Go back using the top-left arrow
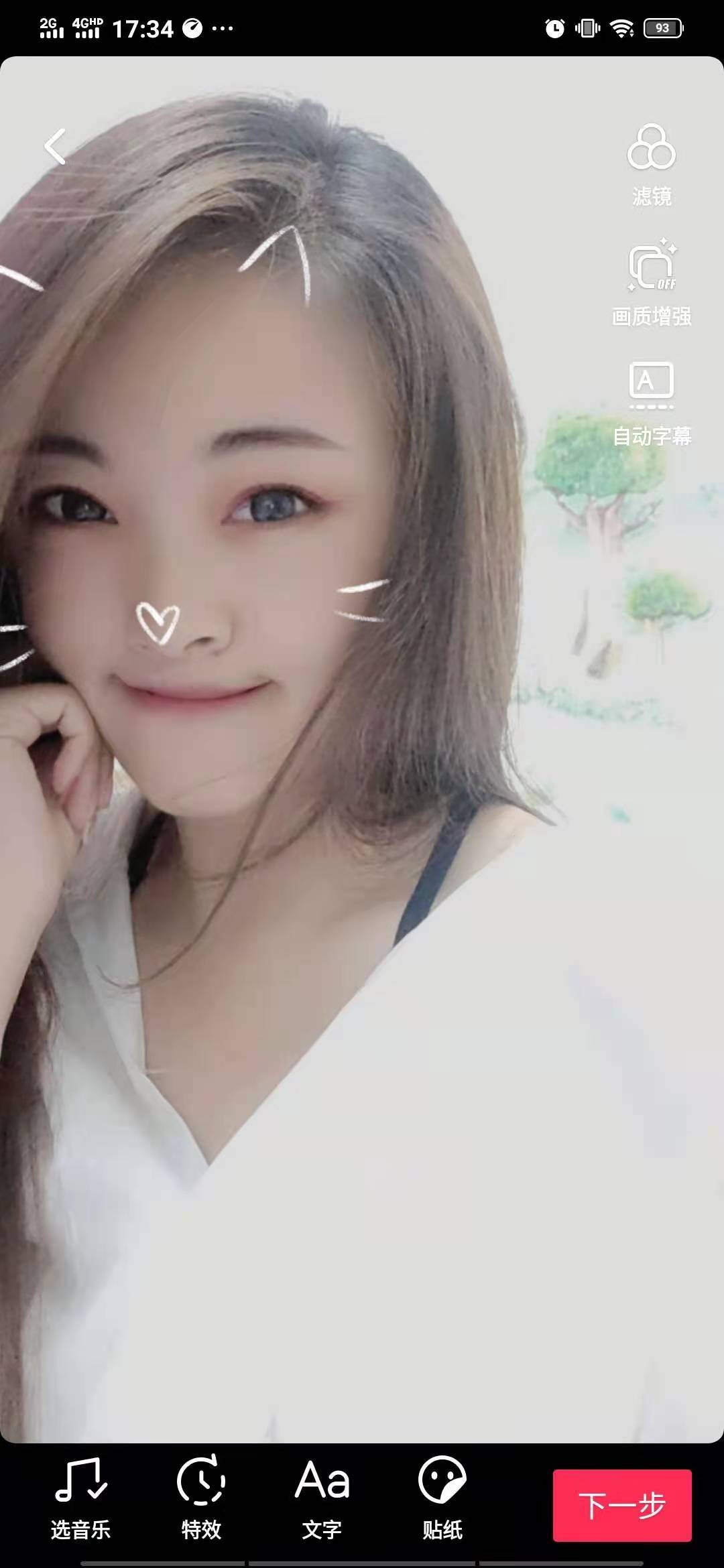This screenshot has width=724, height=1568. (x=55, y=147)
